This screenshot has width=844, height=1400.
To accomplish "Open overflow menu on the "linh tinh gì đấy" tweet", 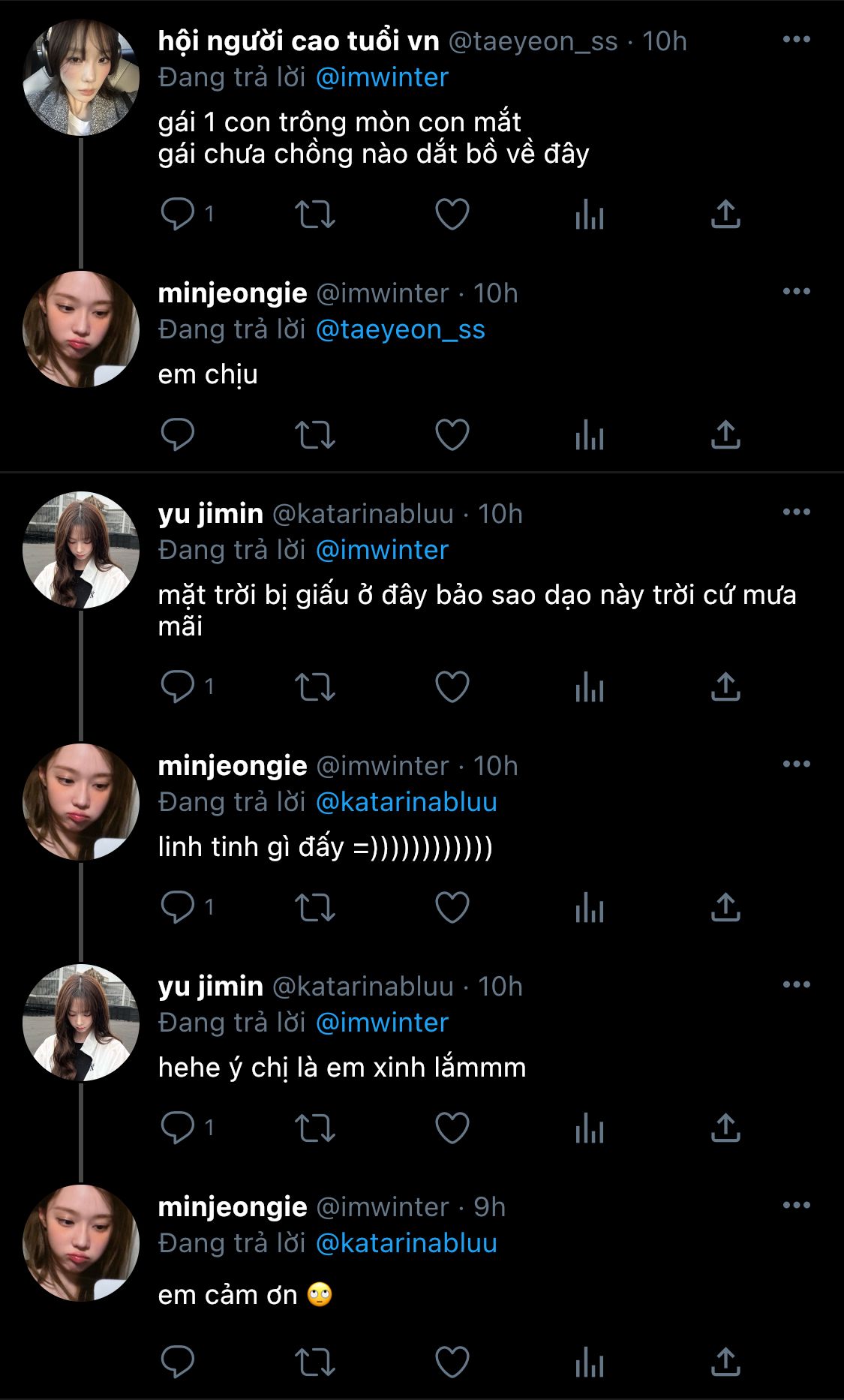I will [796, 765].
